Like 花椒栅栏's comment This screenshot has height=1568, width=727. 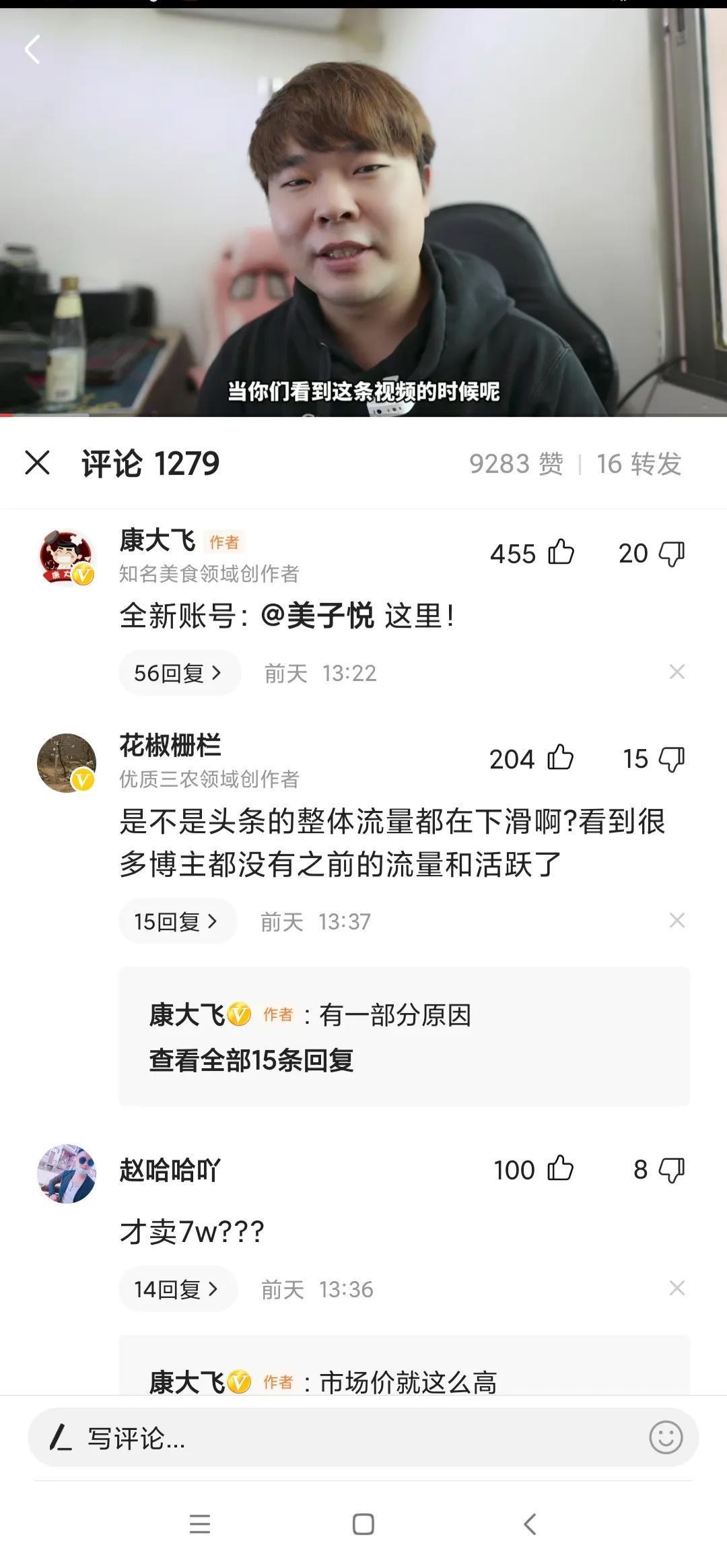(x=559, y=758)
